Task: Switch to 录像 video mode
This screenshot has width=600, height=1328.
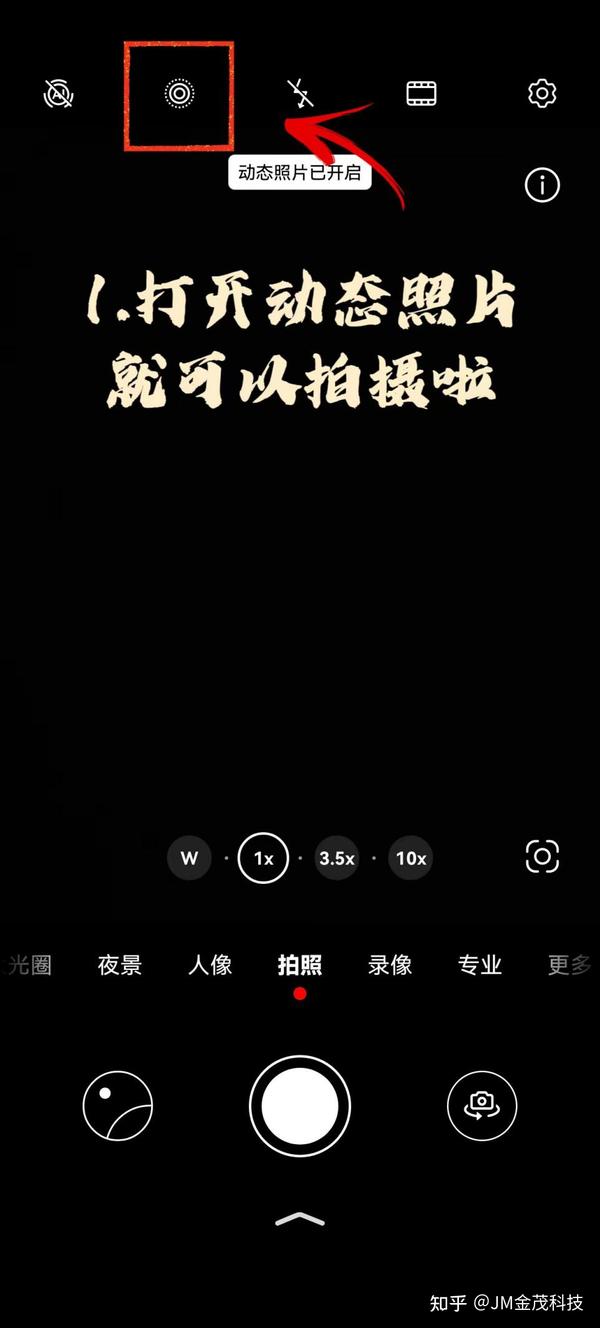Action: click(390, 965)
